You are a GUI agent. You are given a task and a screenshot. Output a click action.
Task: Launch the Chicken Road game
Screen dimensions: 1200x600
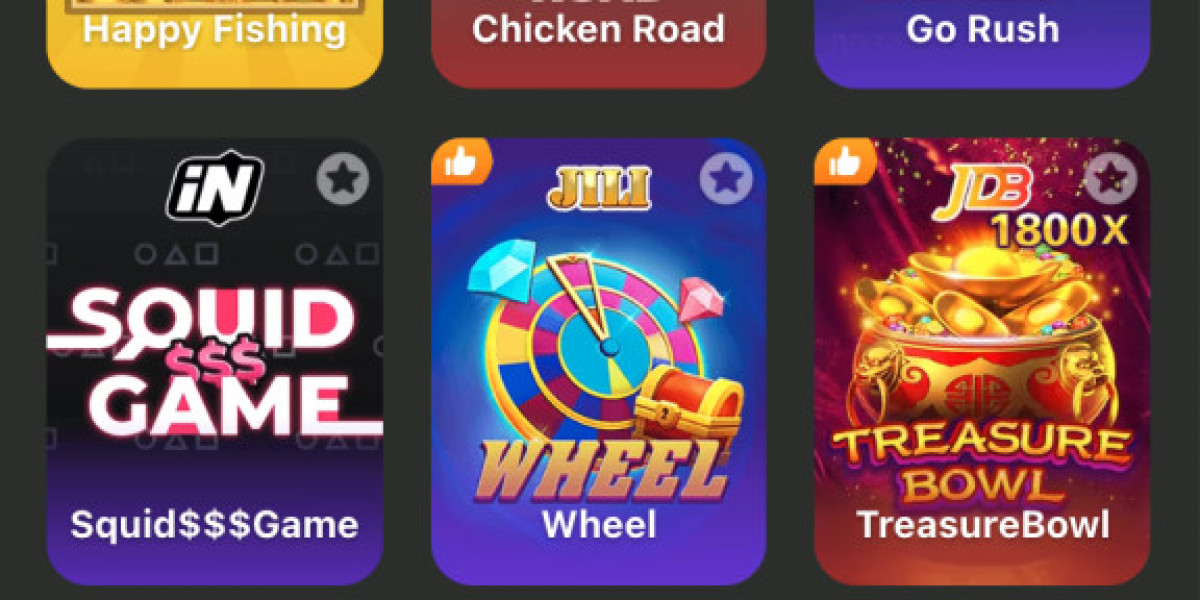(598, 40)
